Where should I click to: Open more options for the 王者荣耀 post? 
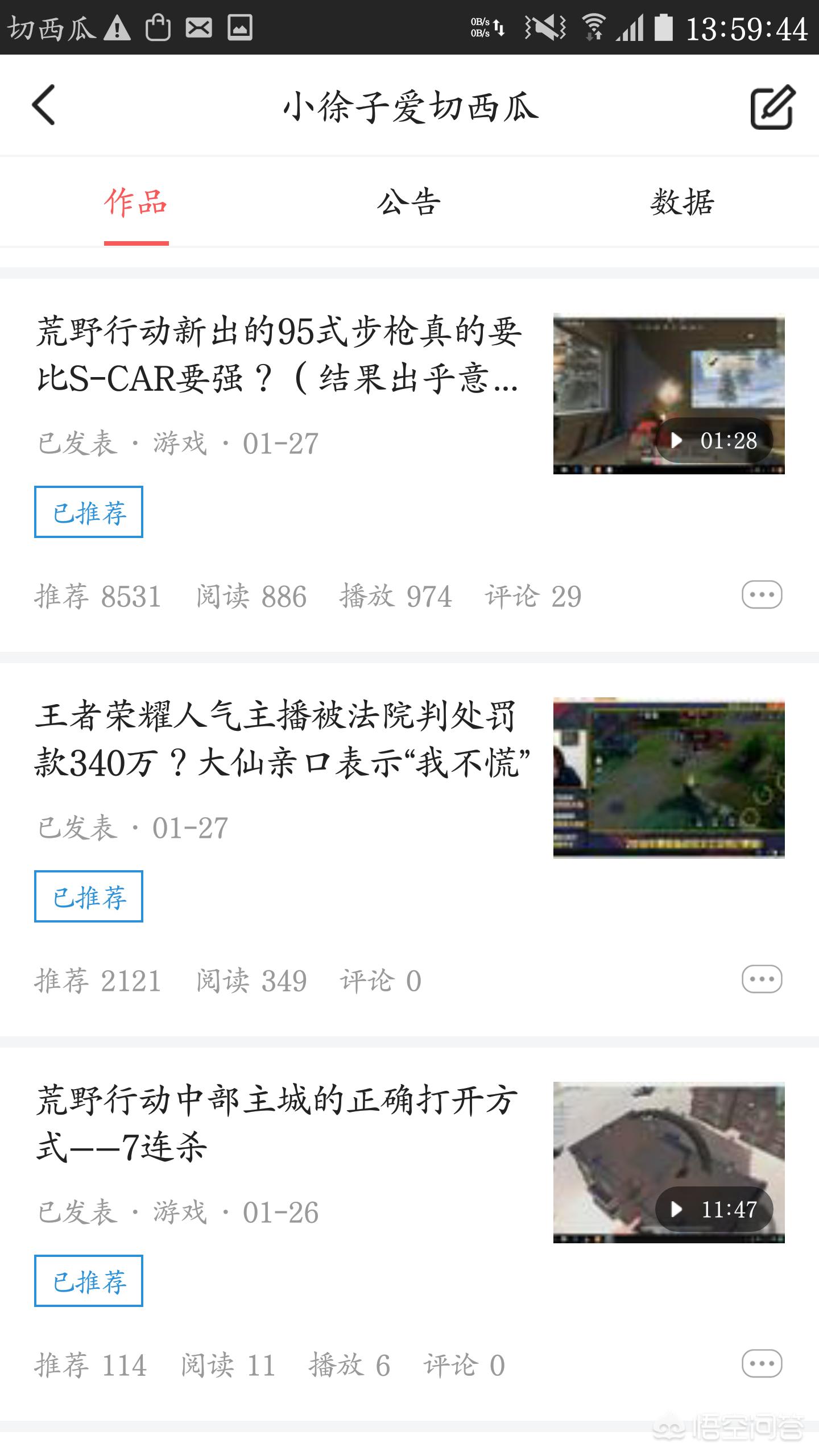pyautogui.click(x=762, y=979)
